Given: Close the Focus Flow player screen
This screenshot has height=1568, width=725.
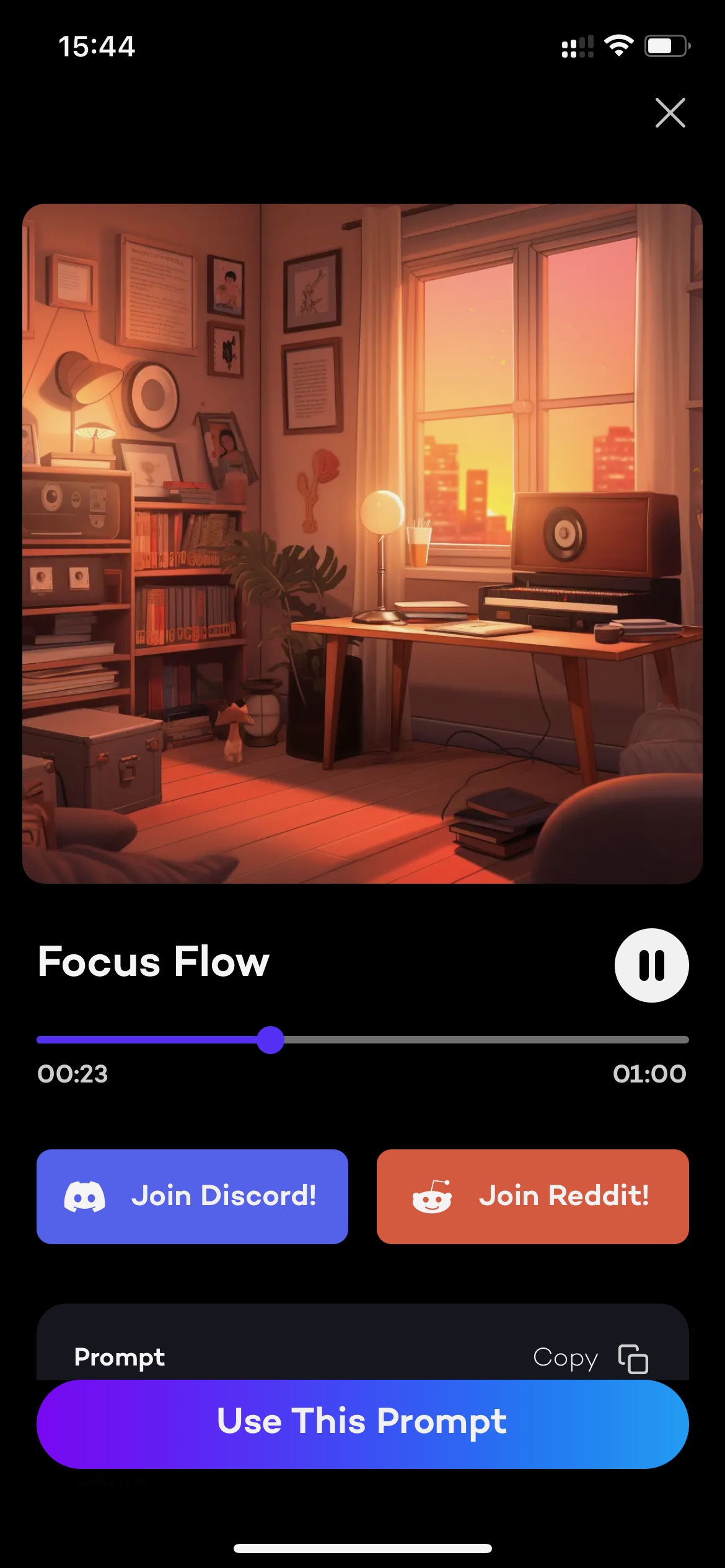Looking at the screenshot, I should (670, 113).
